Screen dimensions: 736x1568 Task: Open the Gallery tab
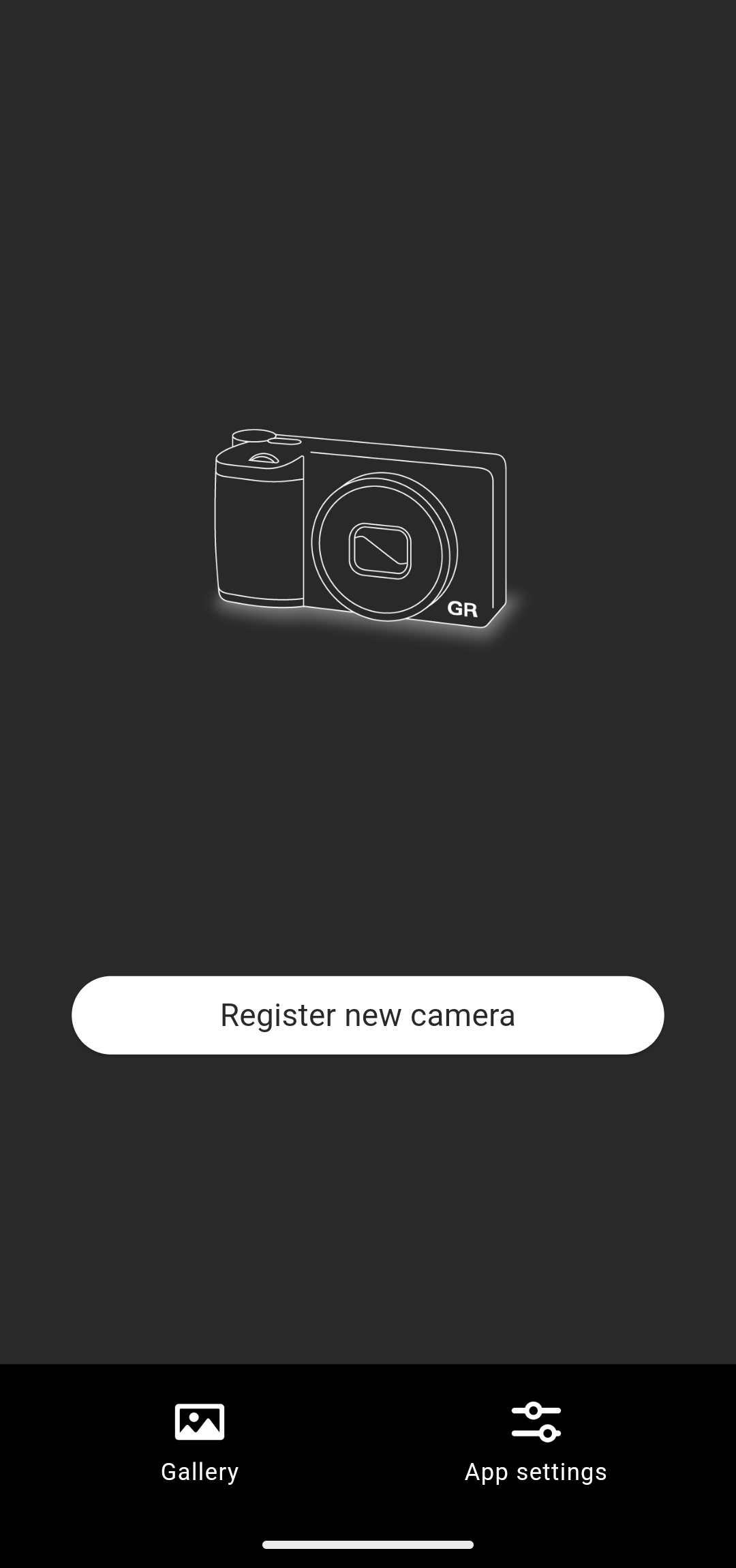(x=200, y=1440)
